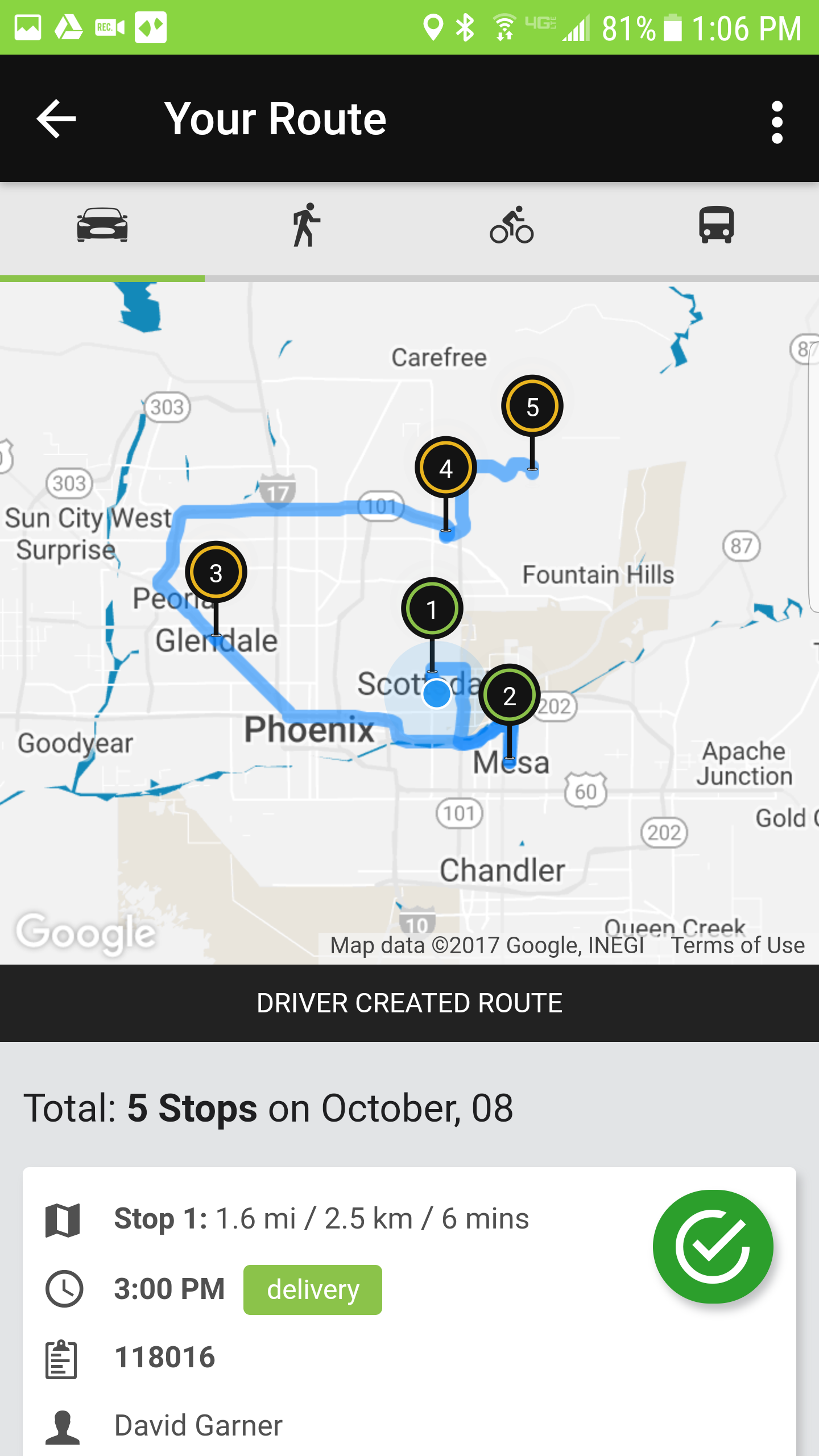Go back from Your Route
The image size is (819, 1456).
(56, 119)
